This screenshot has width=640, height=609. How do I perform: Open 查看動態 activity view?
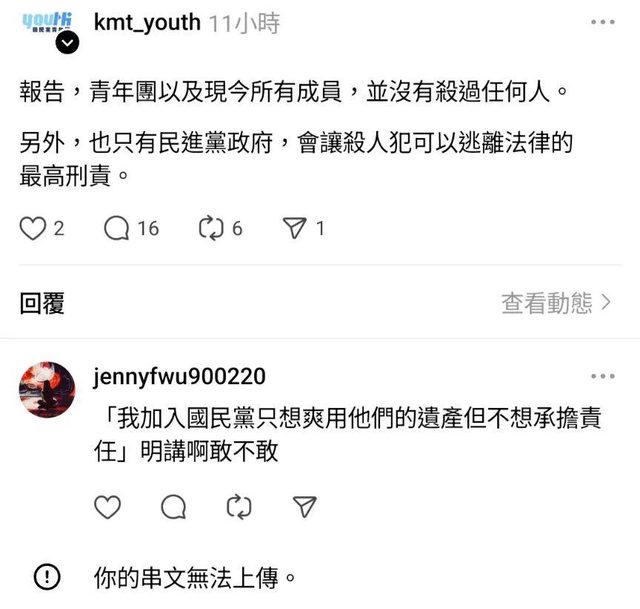556,303
